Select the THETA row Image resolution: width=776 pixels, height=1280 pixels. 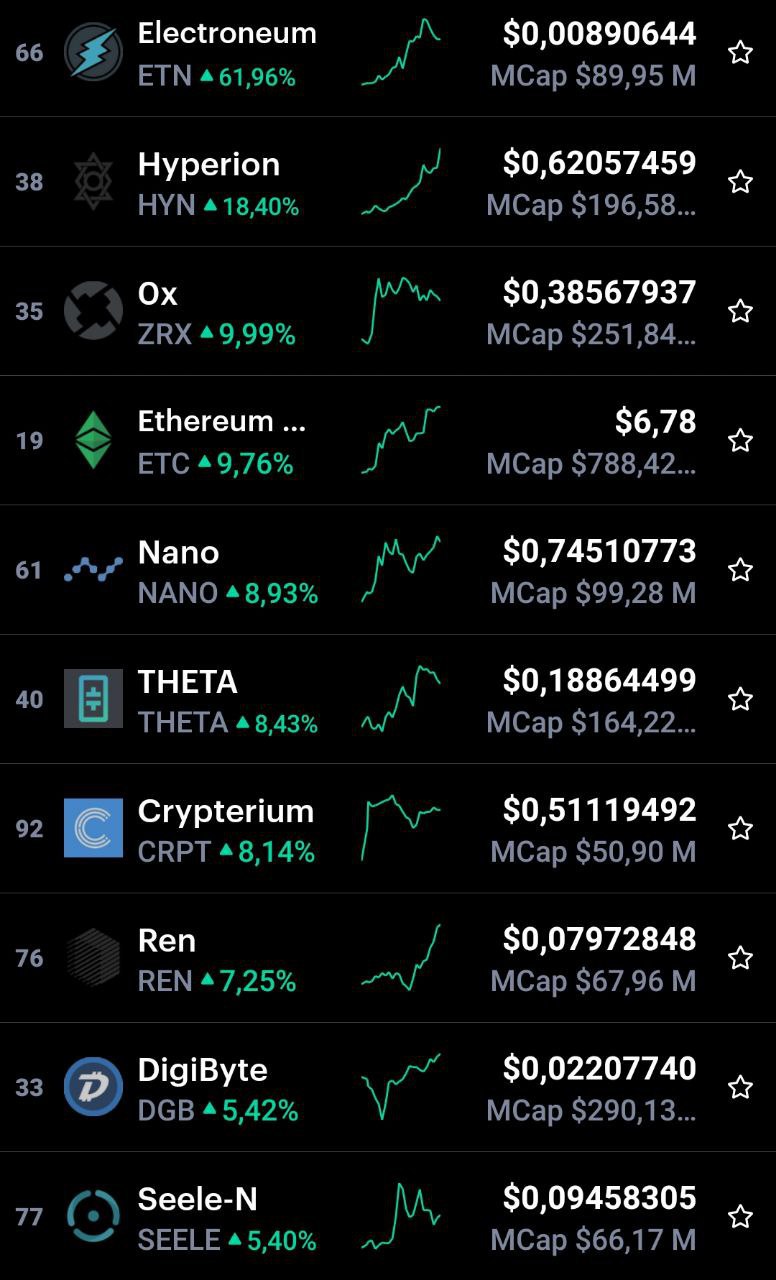point(388,699)
